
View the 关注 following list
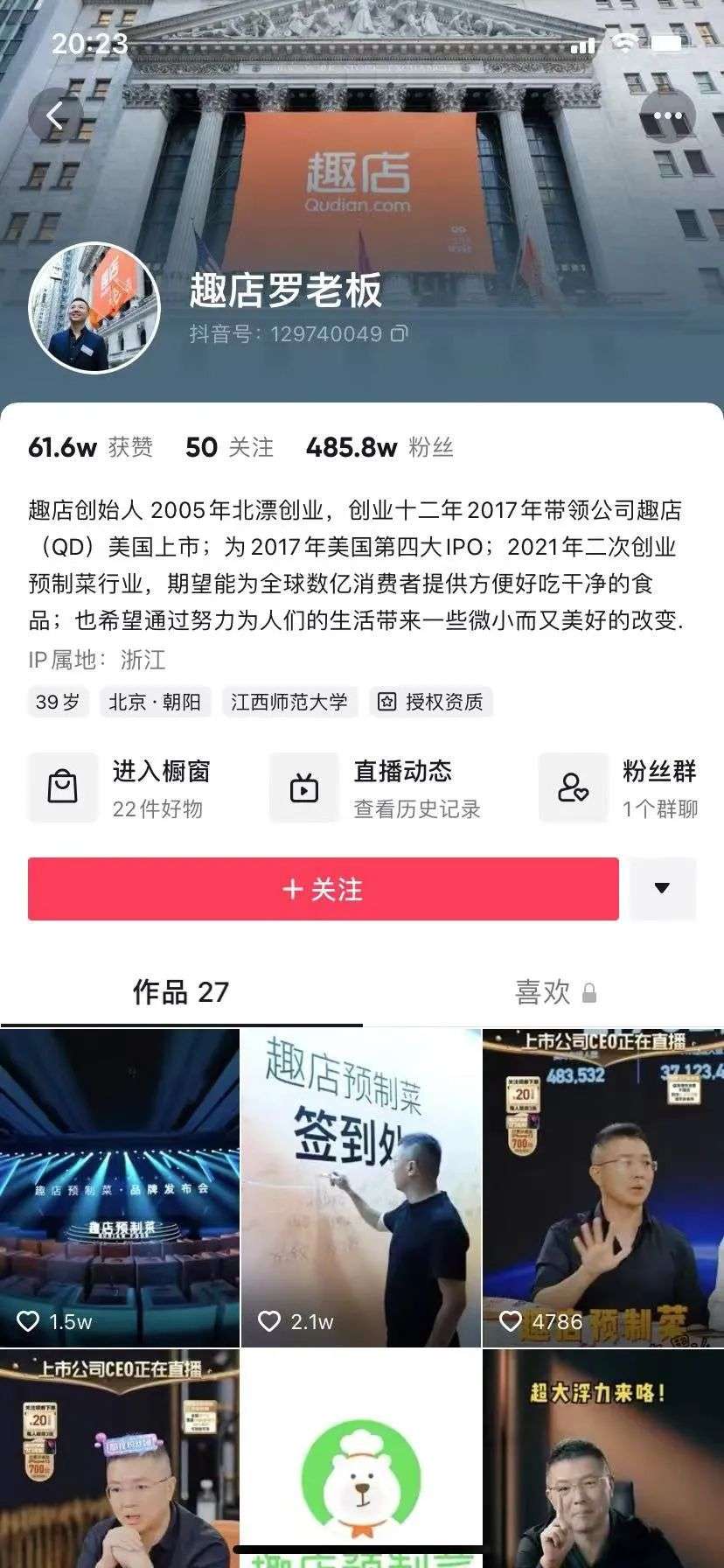pos(230,447)
